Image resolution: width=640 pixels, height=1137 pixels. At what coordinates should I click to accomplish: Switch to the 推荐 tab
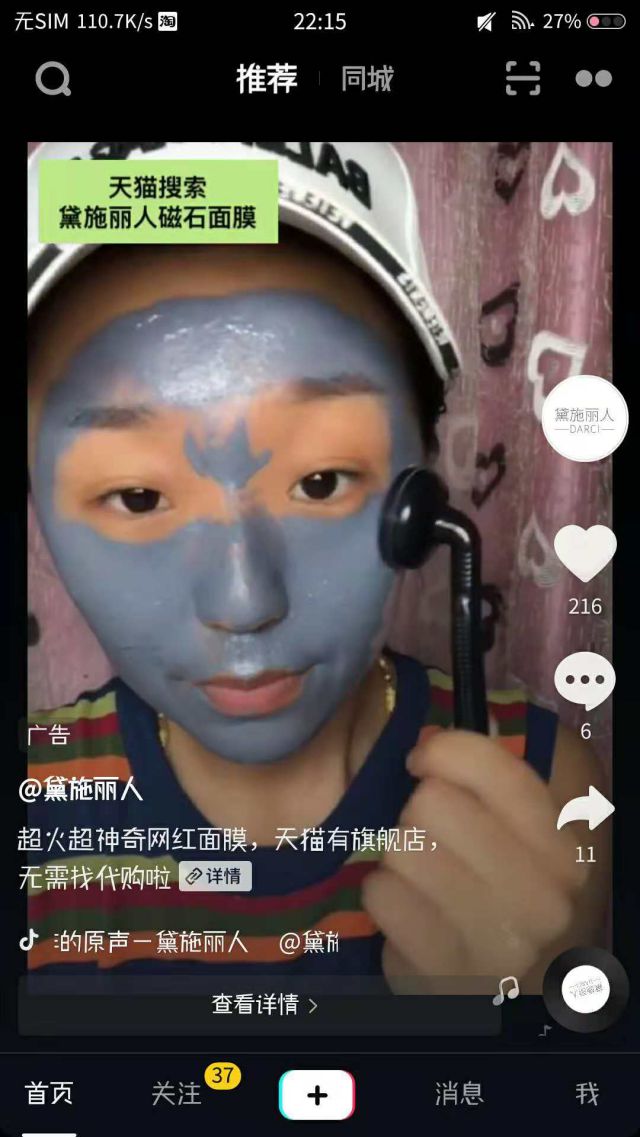click(x=267, y=79)
